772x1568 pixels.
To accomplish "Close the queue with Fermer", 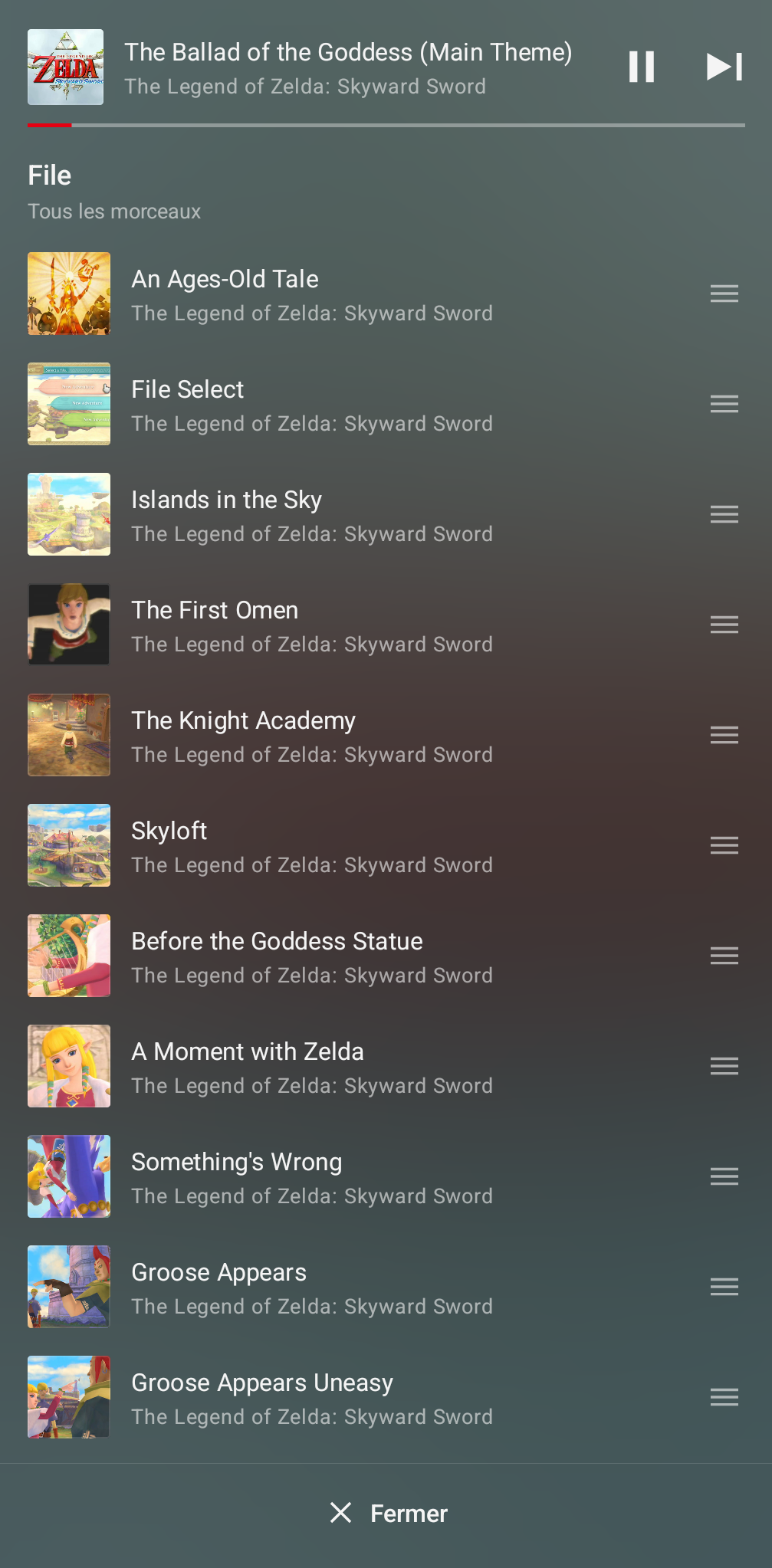I will 387,1514.
